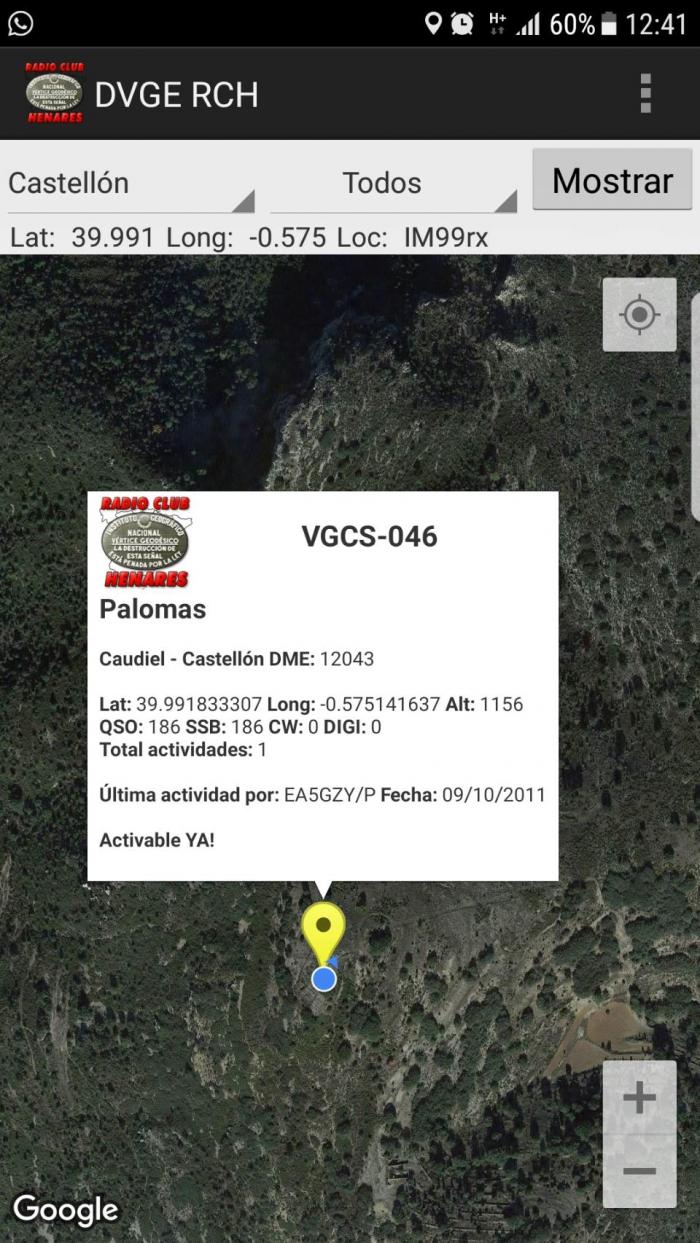Center map on my location
Image resolution: width=700 pixels, height=1243 pixels.
(639, 315)
